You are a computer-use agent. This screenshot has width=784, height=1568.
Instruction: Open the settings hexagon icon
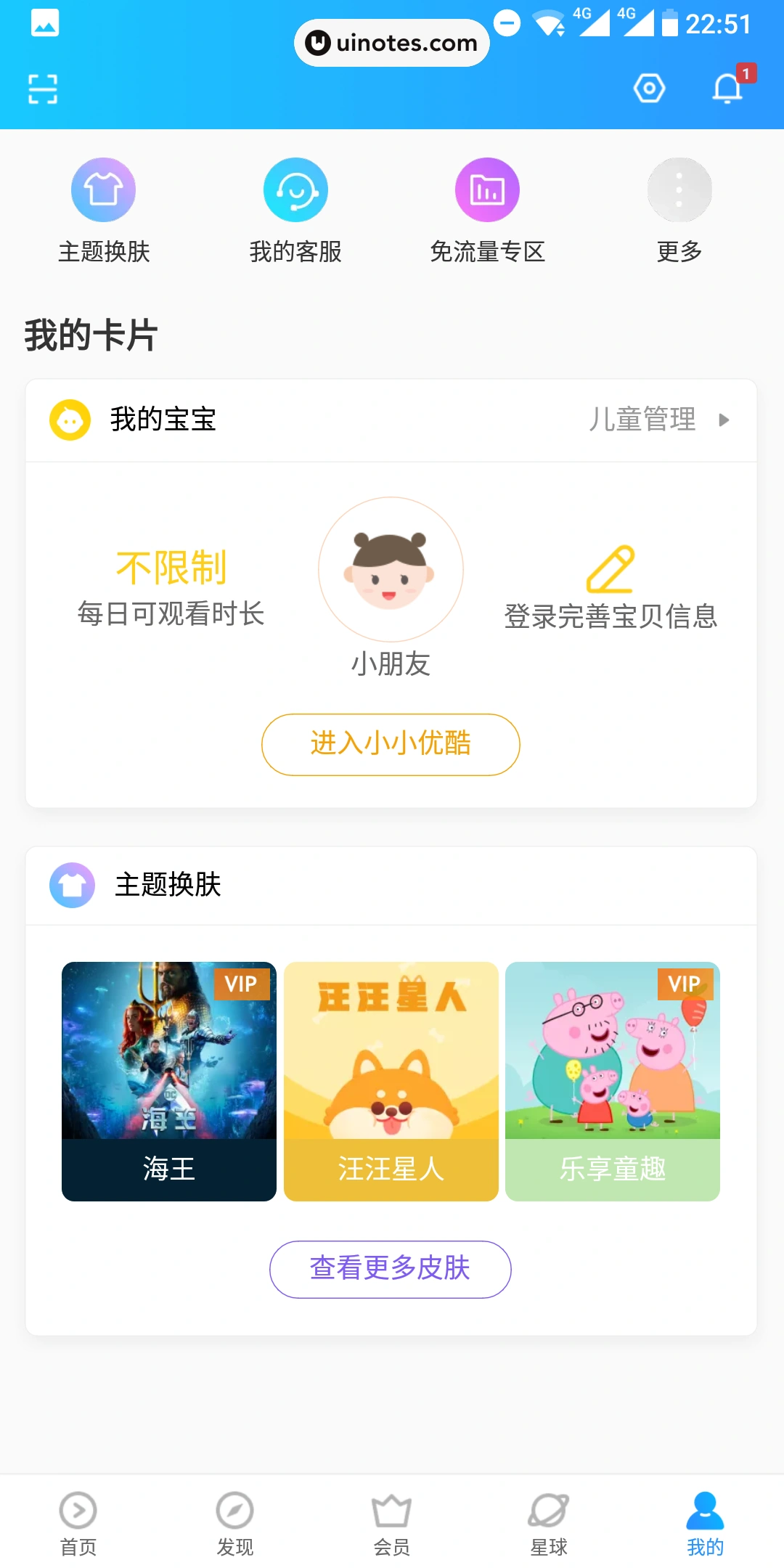649,89
